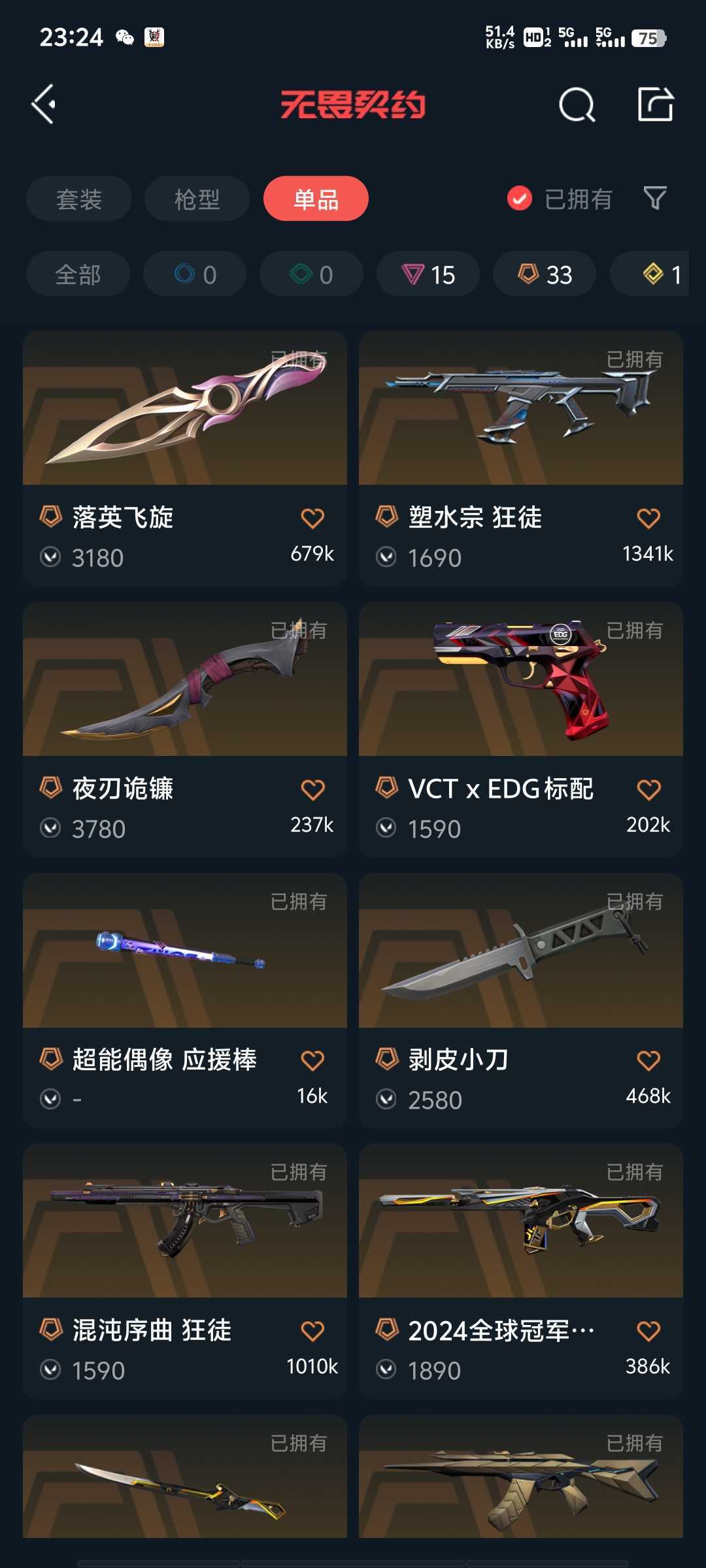Screen dimensions: 706x1568
Task: Favorite the 塑水宗 狂徒 skin
Action: pyautogui.click(x=648, y=518)
